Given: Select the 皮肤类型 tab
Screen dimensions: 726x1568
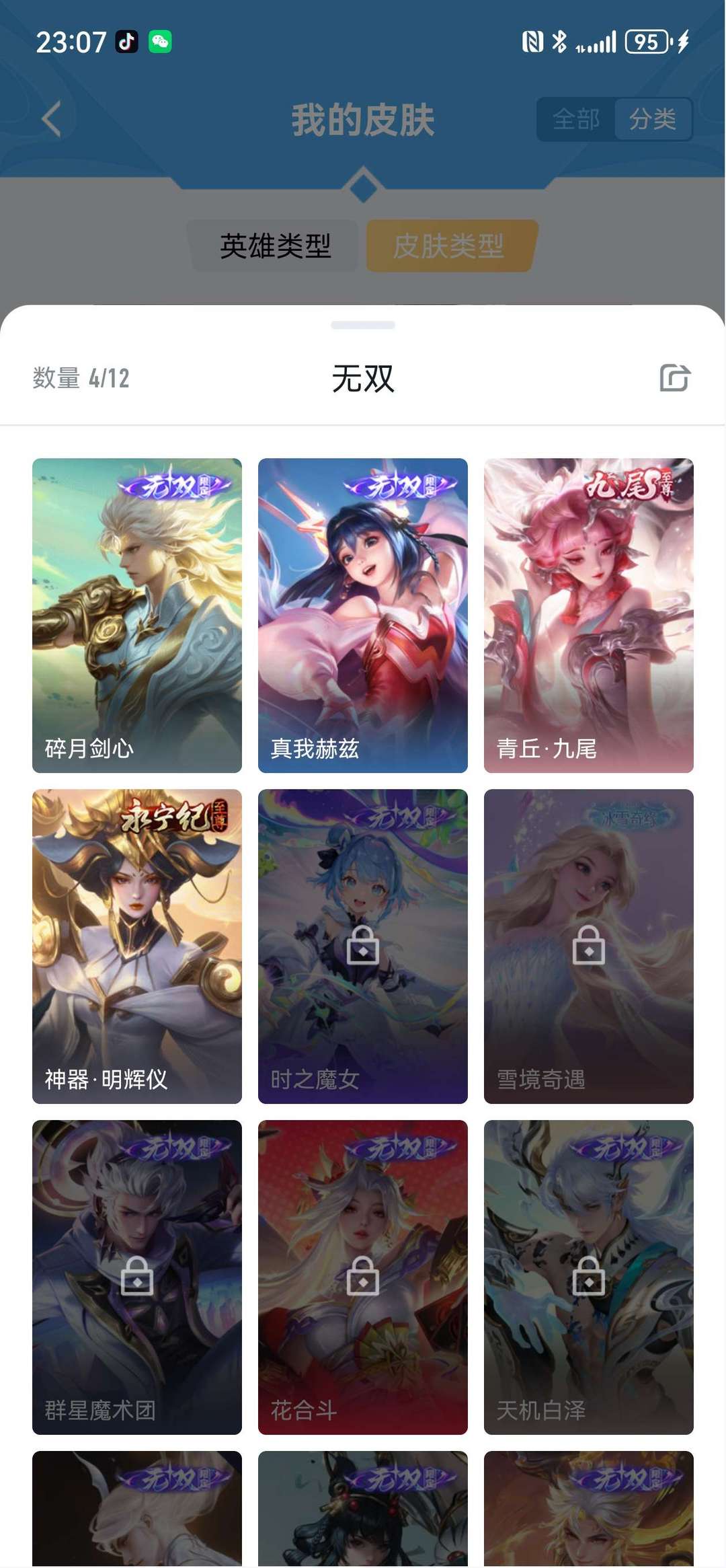Looking at the screenshot, I should pos(449,246).
